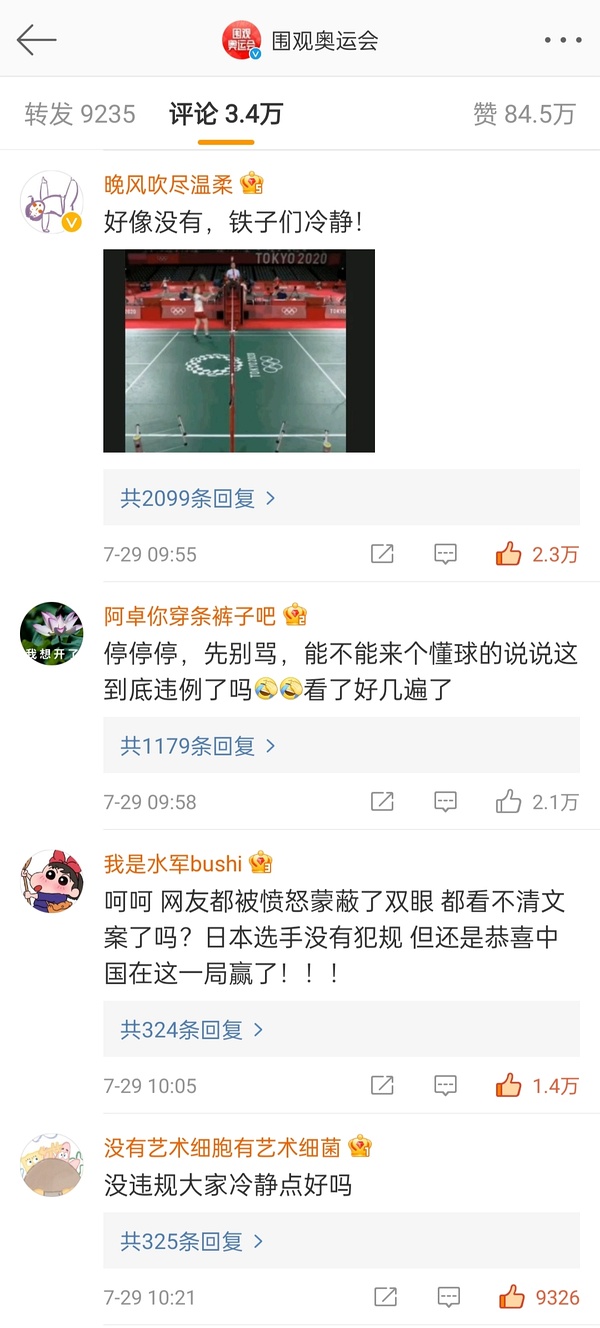Image resolution: width=600 pixels, height=1328 pixels.
Task: Show 共325条回复 replies
Action: tap(192, 1242)
